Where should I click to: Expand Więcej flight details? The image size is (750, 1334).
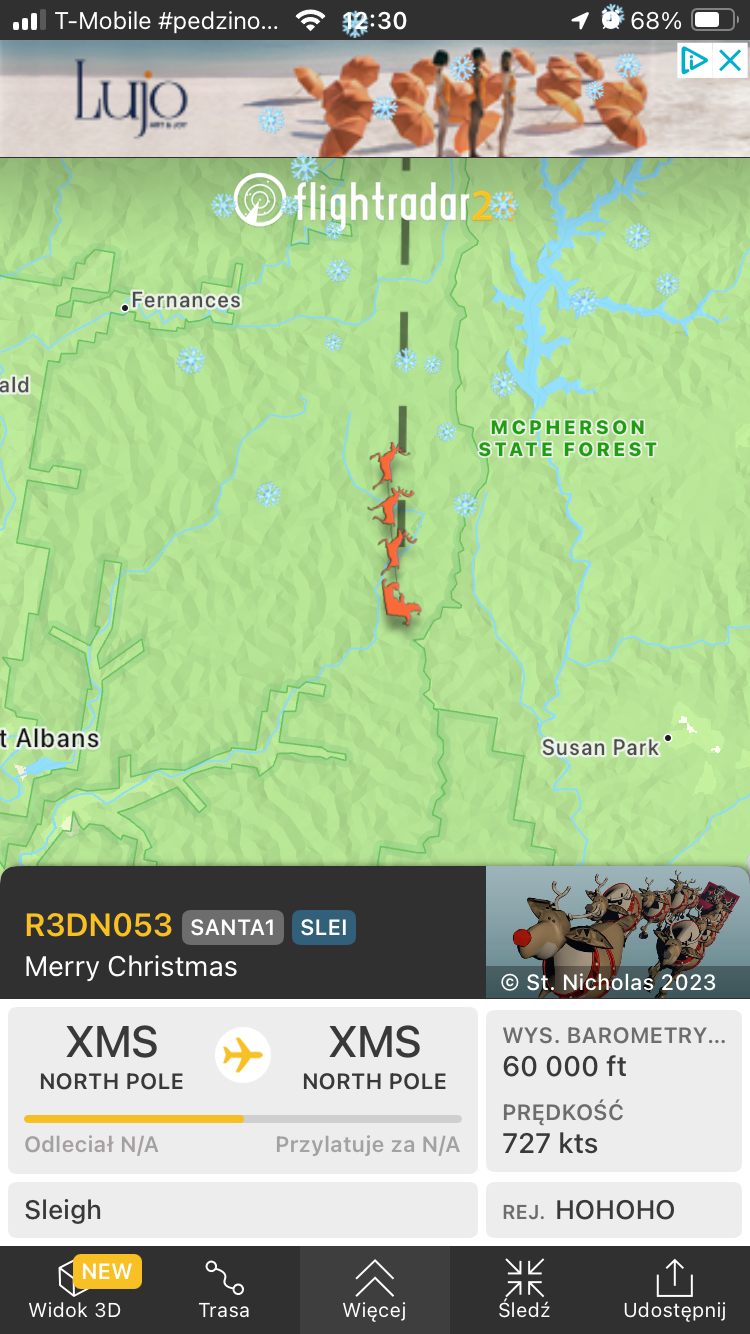point(374,1290)
